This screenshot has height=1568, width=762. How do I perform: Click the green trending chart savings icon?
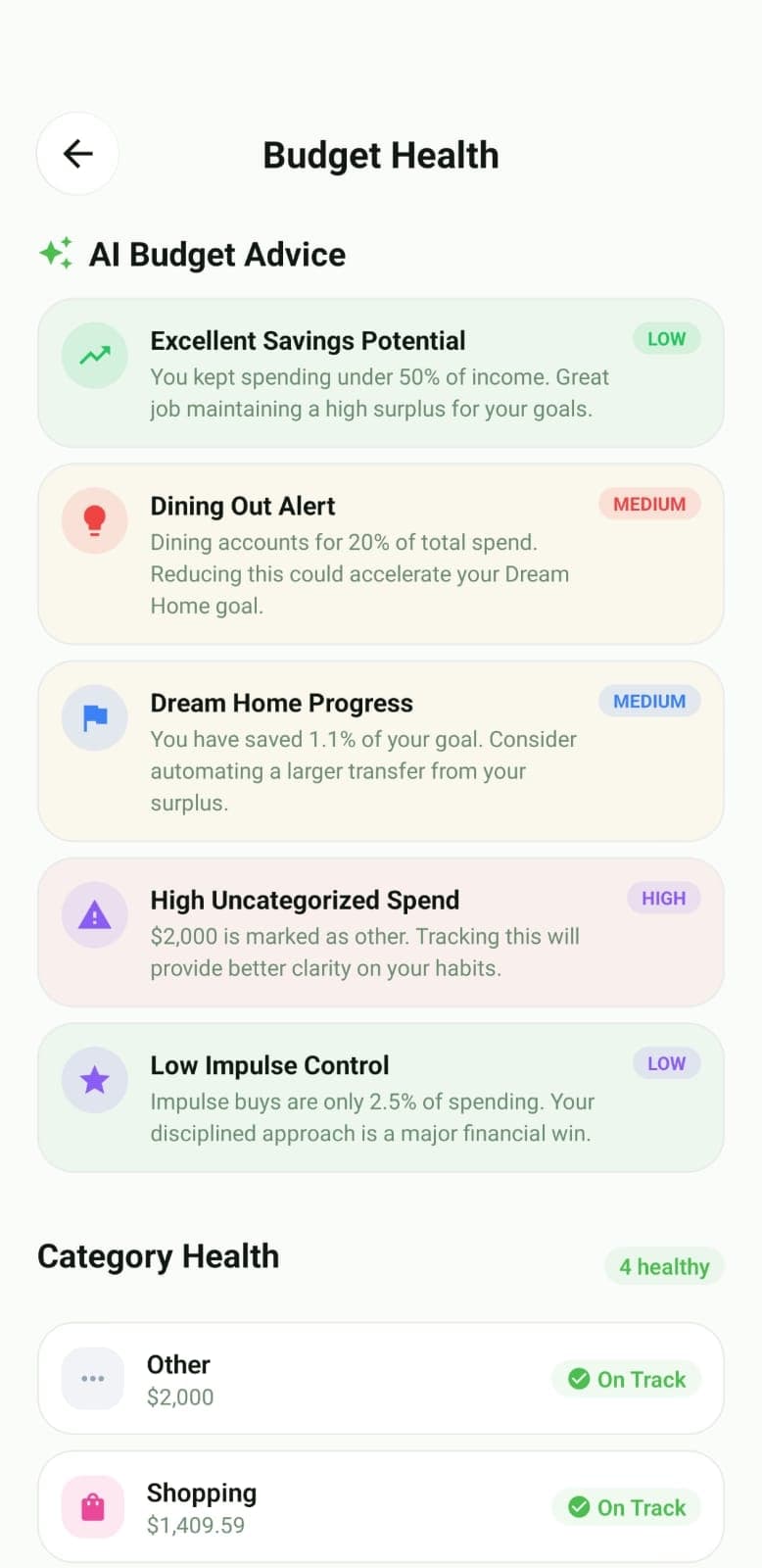[x=94, y=356]
